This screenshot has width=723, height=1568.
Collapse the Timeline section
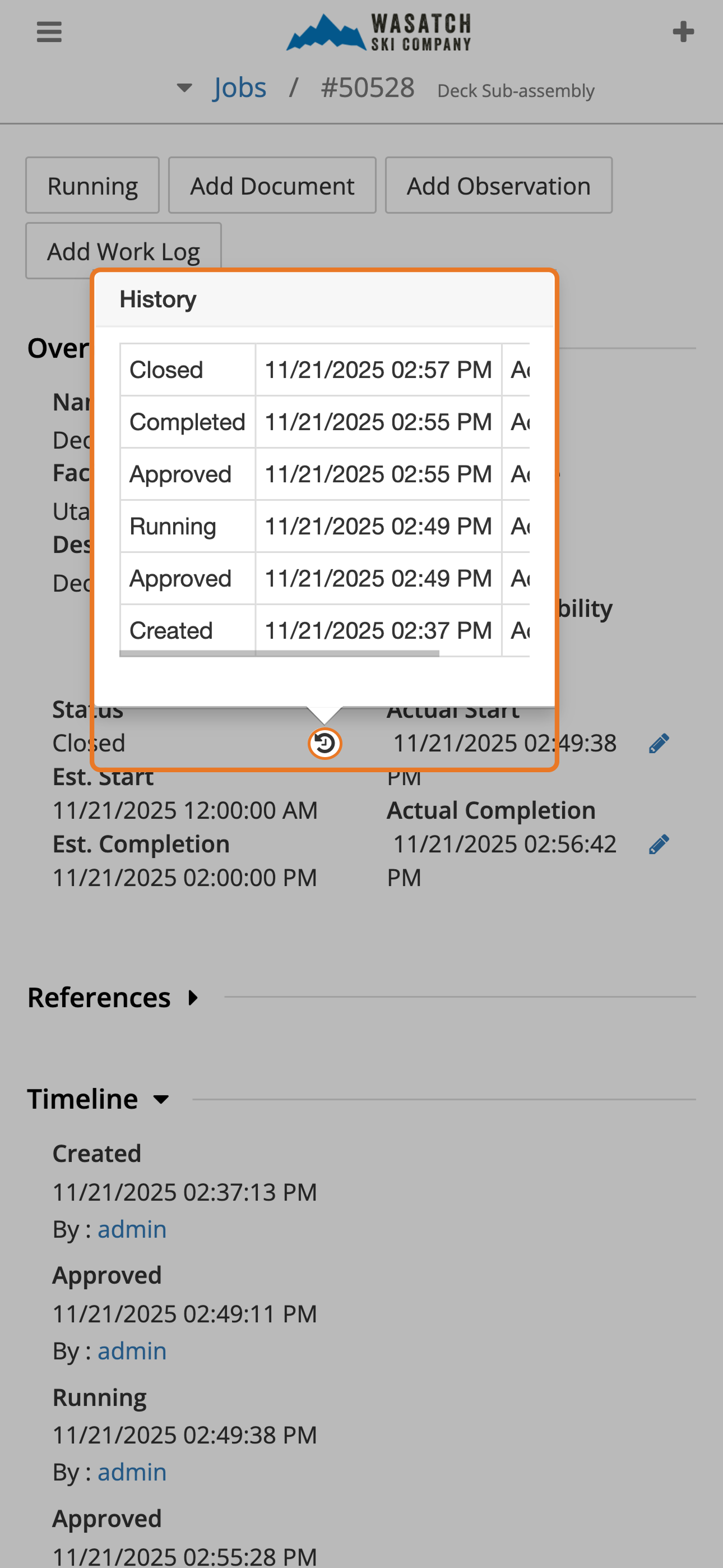(x=161, y=1099)
